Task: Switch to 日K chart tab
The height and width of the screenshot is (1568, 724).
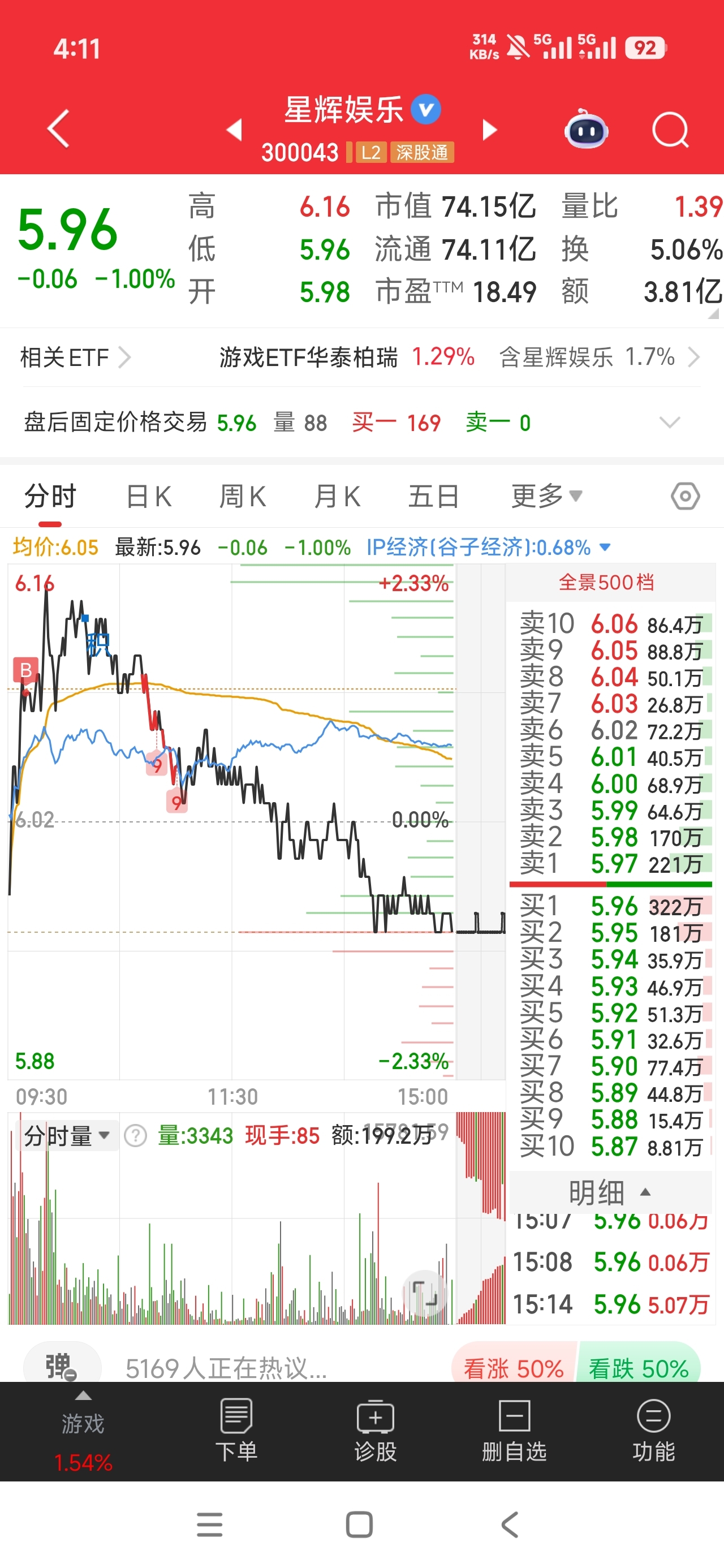Action: [149, 497]
